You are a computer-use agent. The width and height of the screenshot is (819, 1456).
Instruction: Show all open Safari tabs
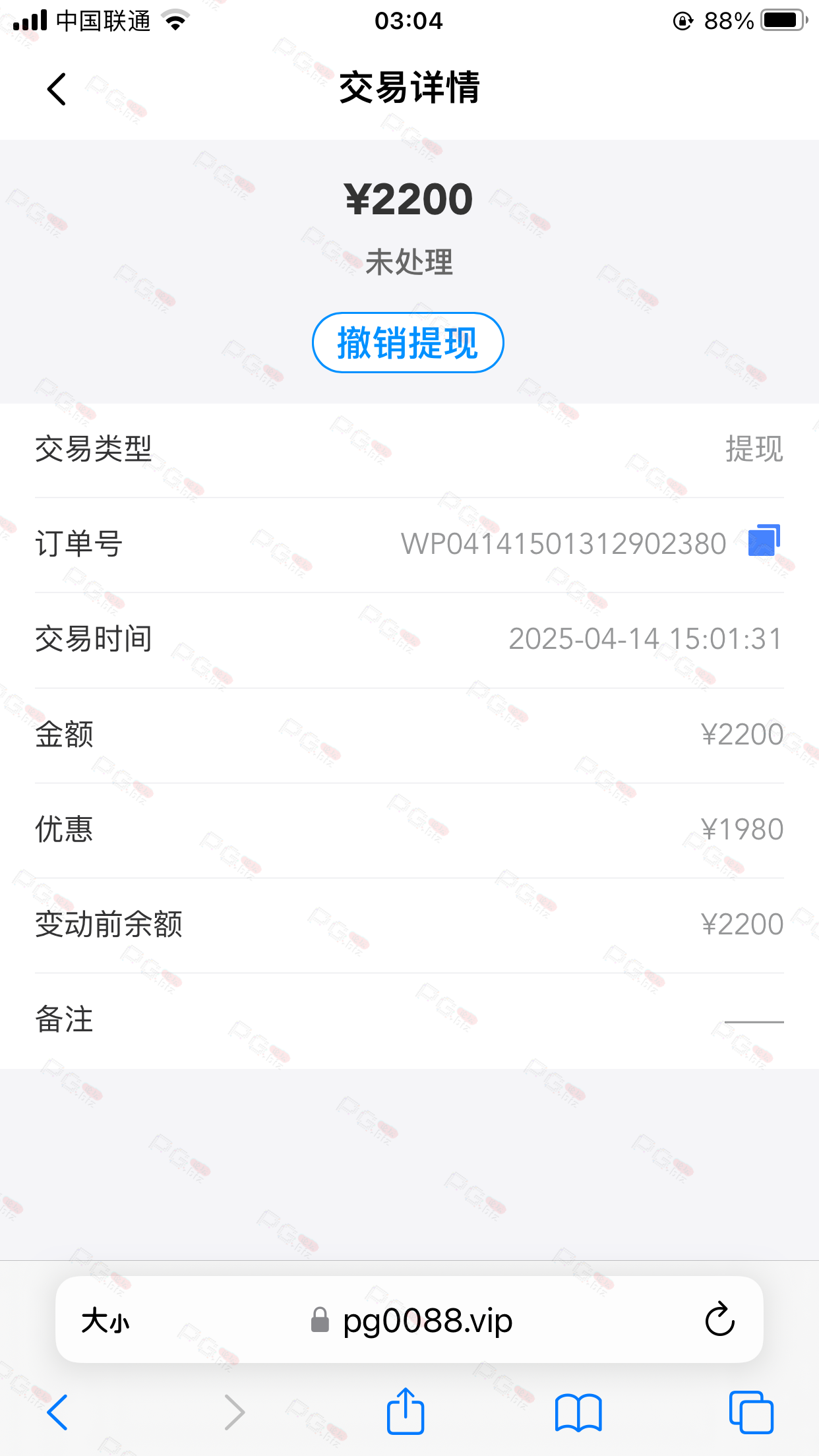[x=750, y=1412]
